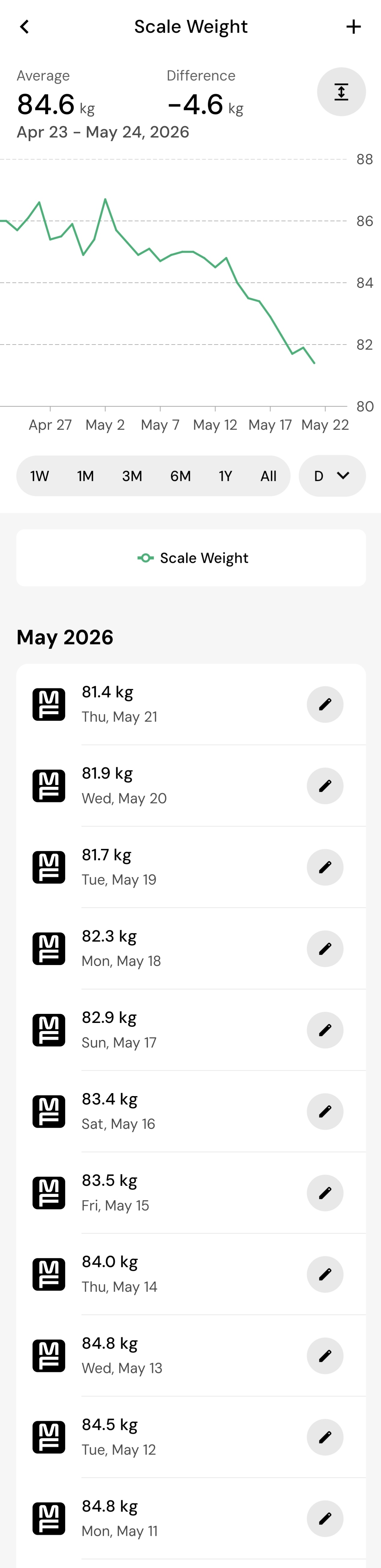Toggle the chart vertical scale button
381x1568 pixels.
[x=341, y=92]
